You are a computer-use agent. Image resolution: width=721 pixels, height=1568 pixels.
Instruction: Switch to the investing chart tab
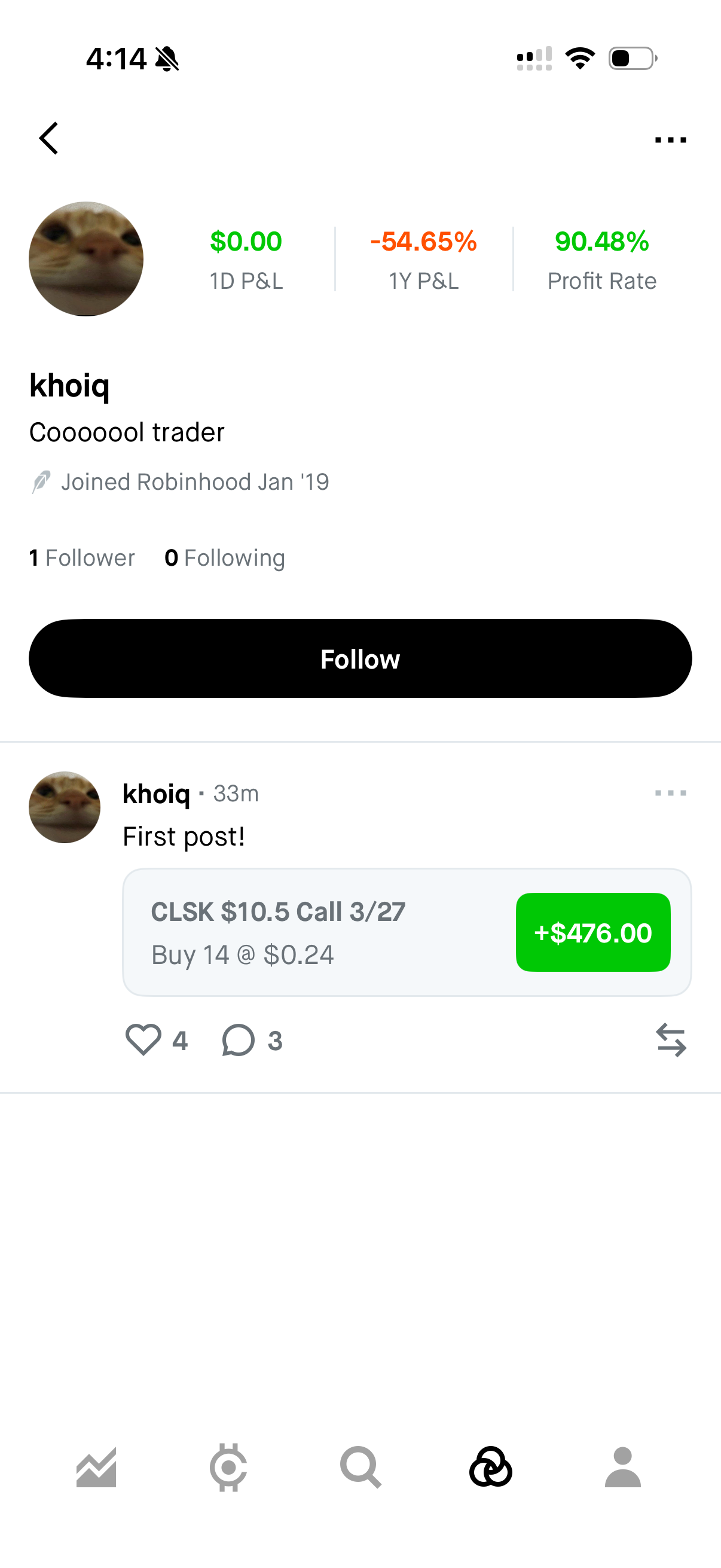point(96,1468)
